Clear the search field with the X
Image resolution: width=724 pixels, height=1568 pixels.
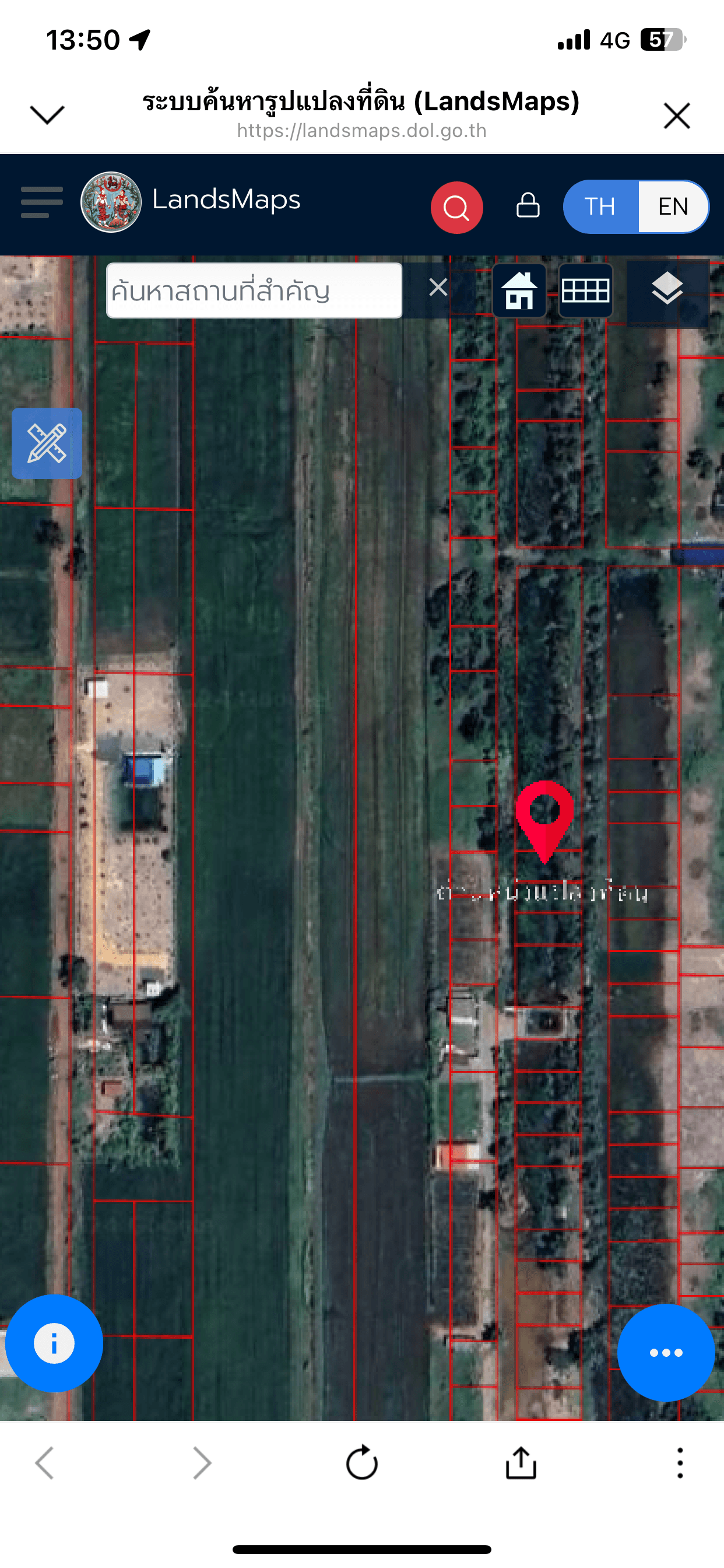pos(438,289)
